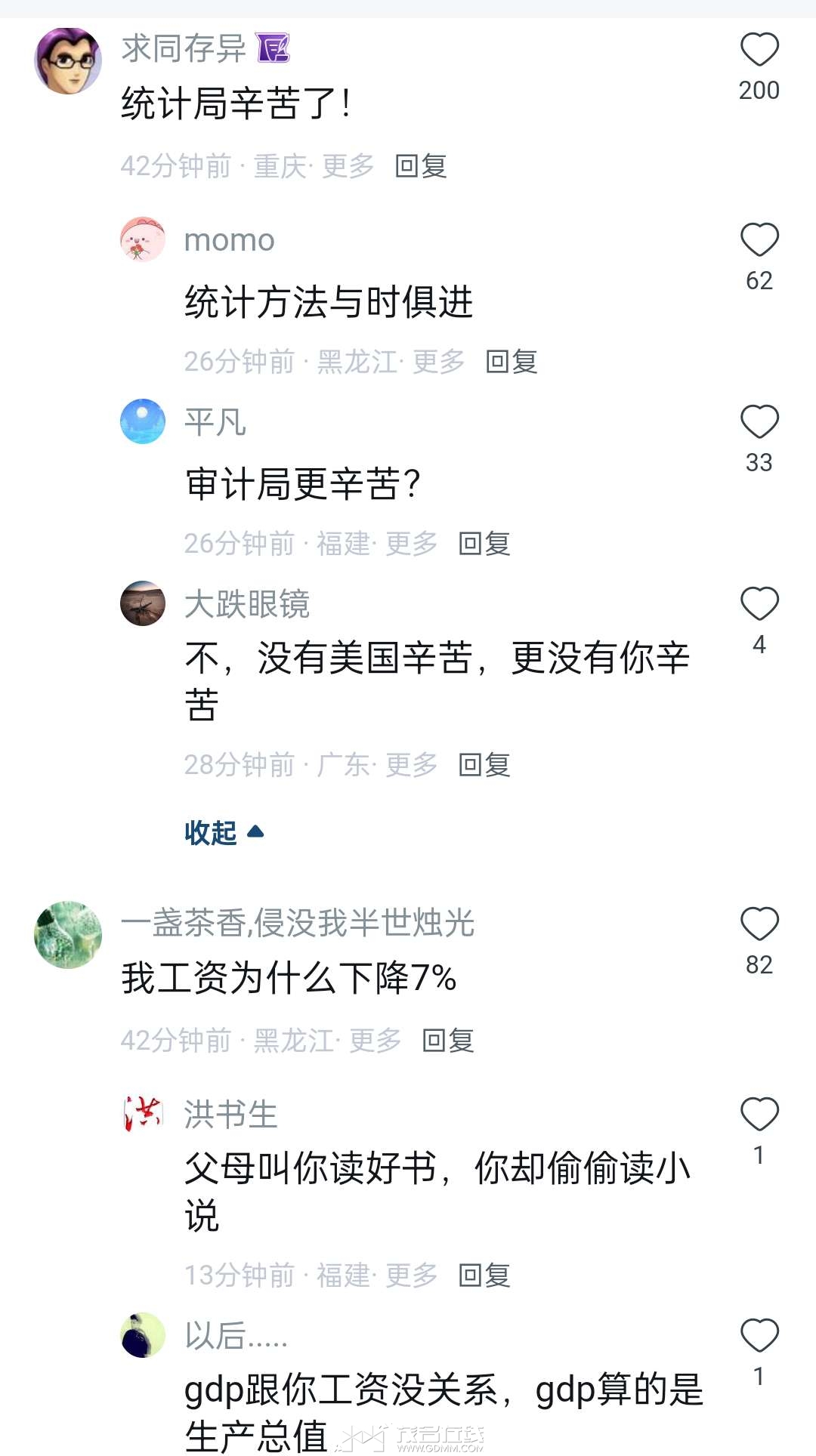Reply to 求同存异's comment
This screenshot has height=1456, width=816.
pyautogui.click(x=421, y=166)
